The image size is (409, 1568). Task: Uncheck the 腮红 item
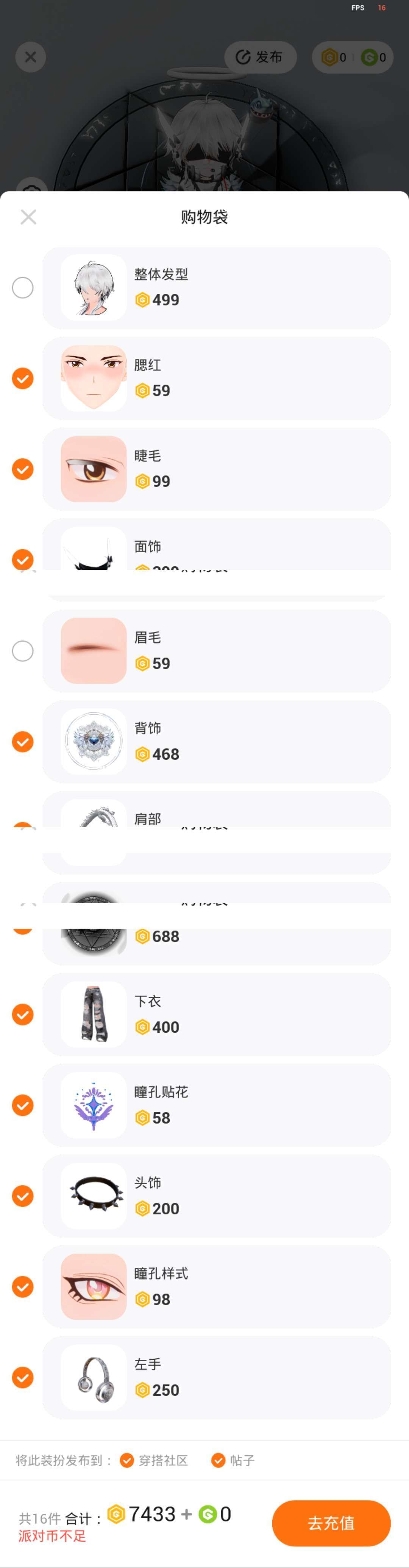23,378
